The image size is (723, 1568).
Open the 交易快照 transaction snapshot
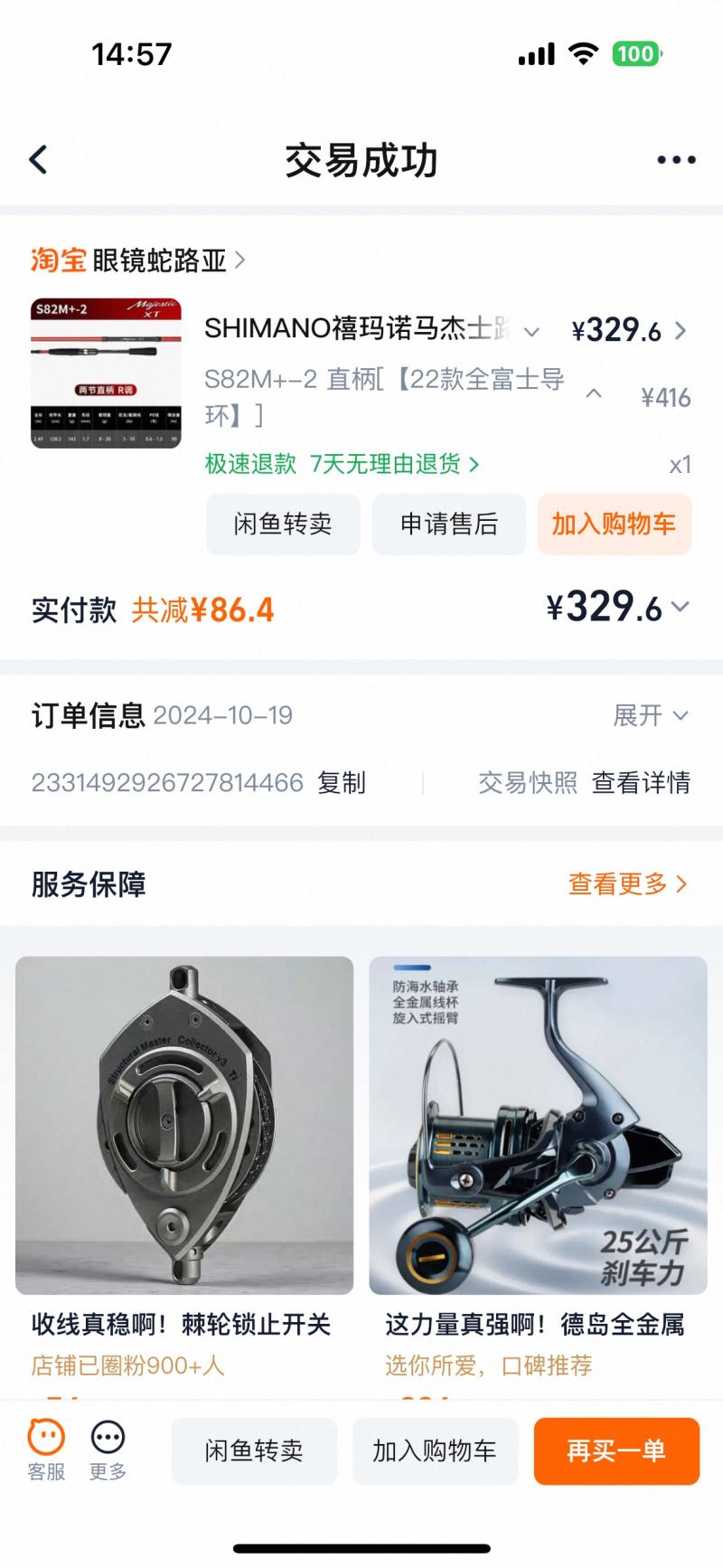(x=528, y=782)
